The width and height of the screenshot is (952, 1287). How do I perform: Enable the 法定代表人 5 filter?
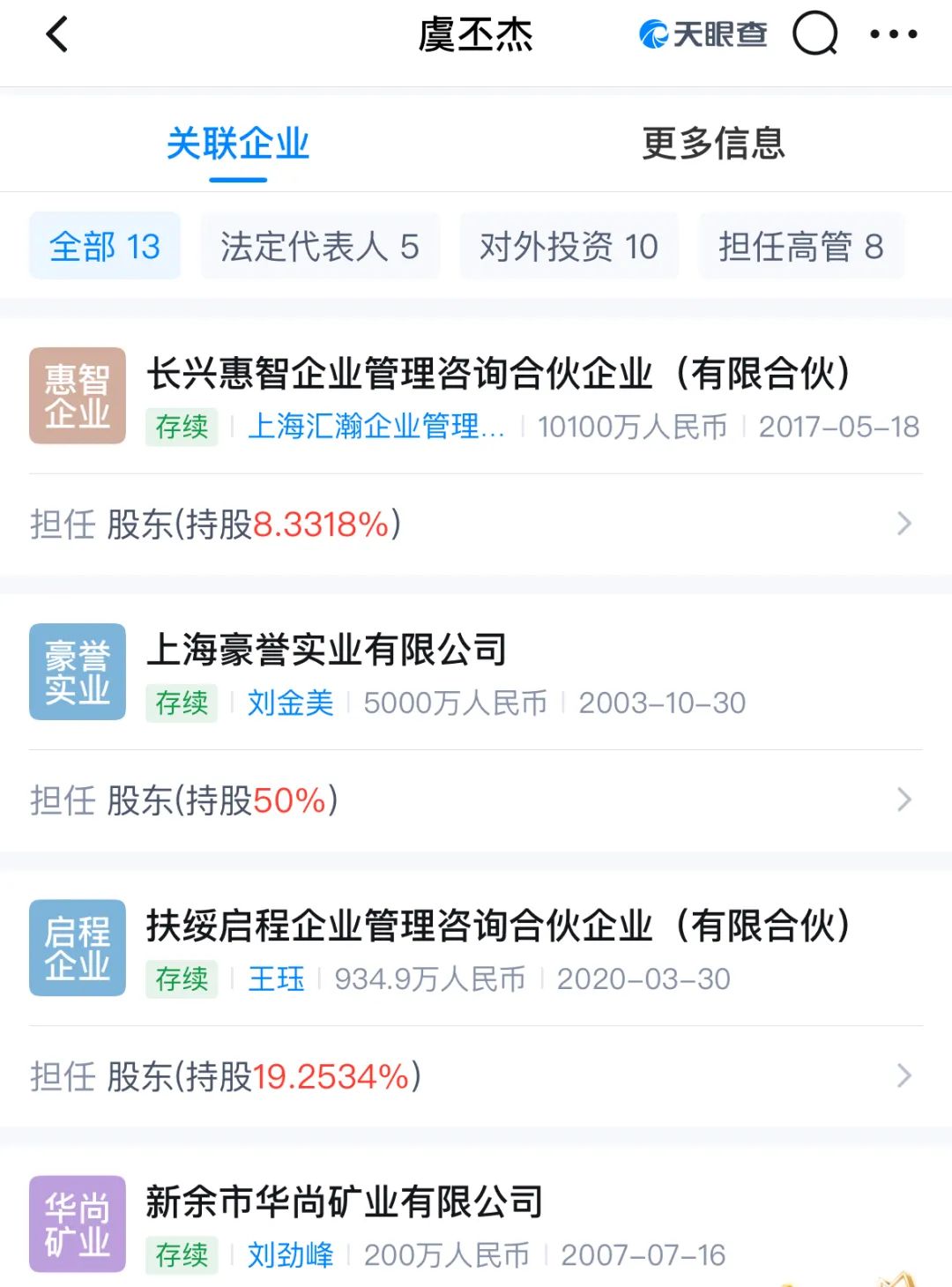pyautogui.click(x=320, y=246)
